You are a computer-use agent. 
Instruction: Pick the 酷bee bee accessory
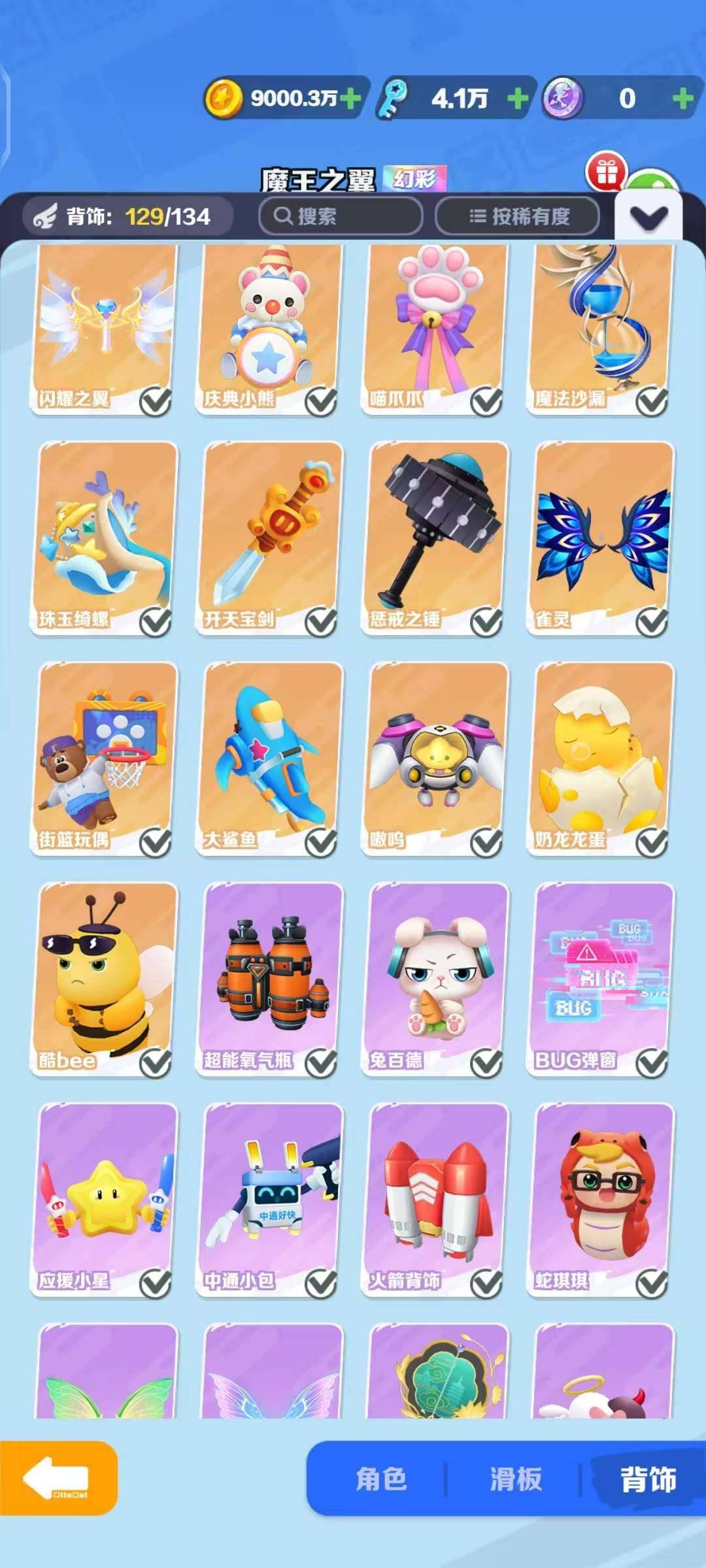tap(105, 980)
